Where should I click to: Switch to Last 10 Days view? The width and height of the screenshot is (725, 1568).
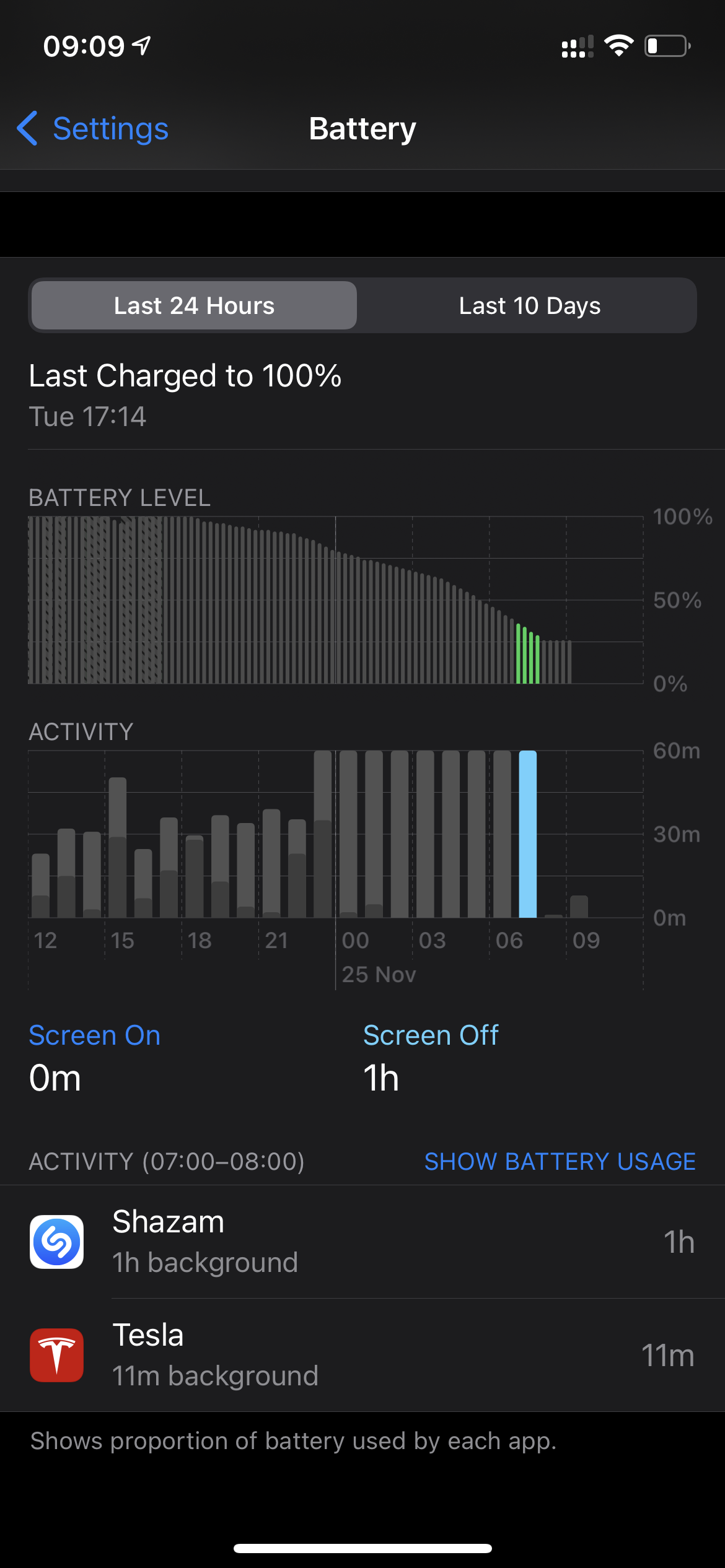529,306
